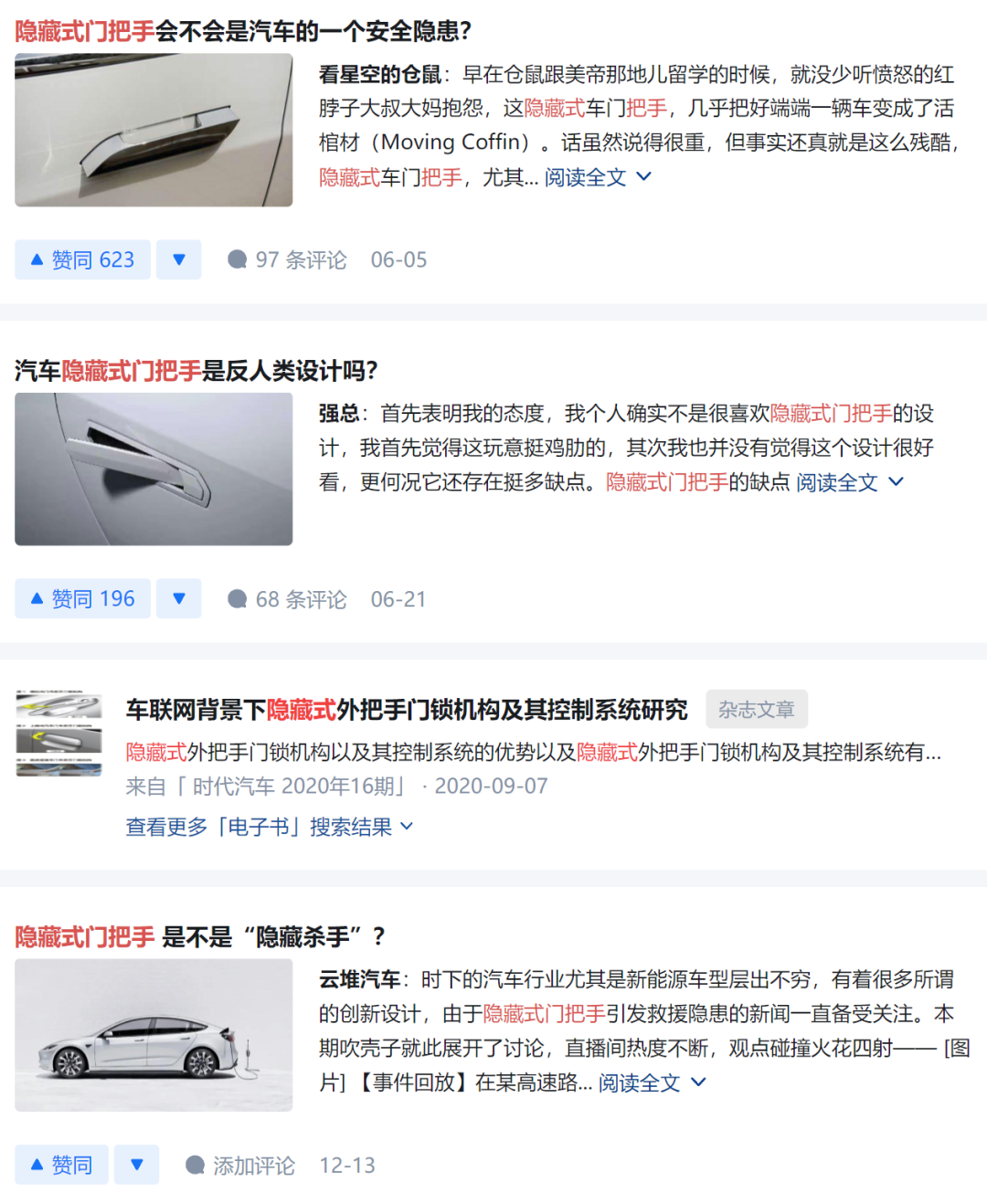Viewport: 987px width, 1204px height.
Task: Upvote the answer with 赞同 196
Action: (82, 599)
